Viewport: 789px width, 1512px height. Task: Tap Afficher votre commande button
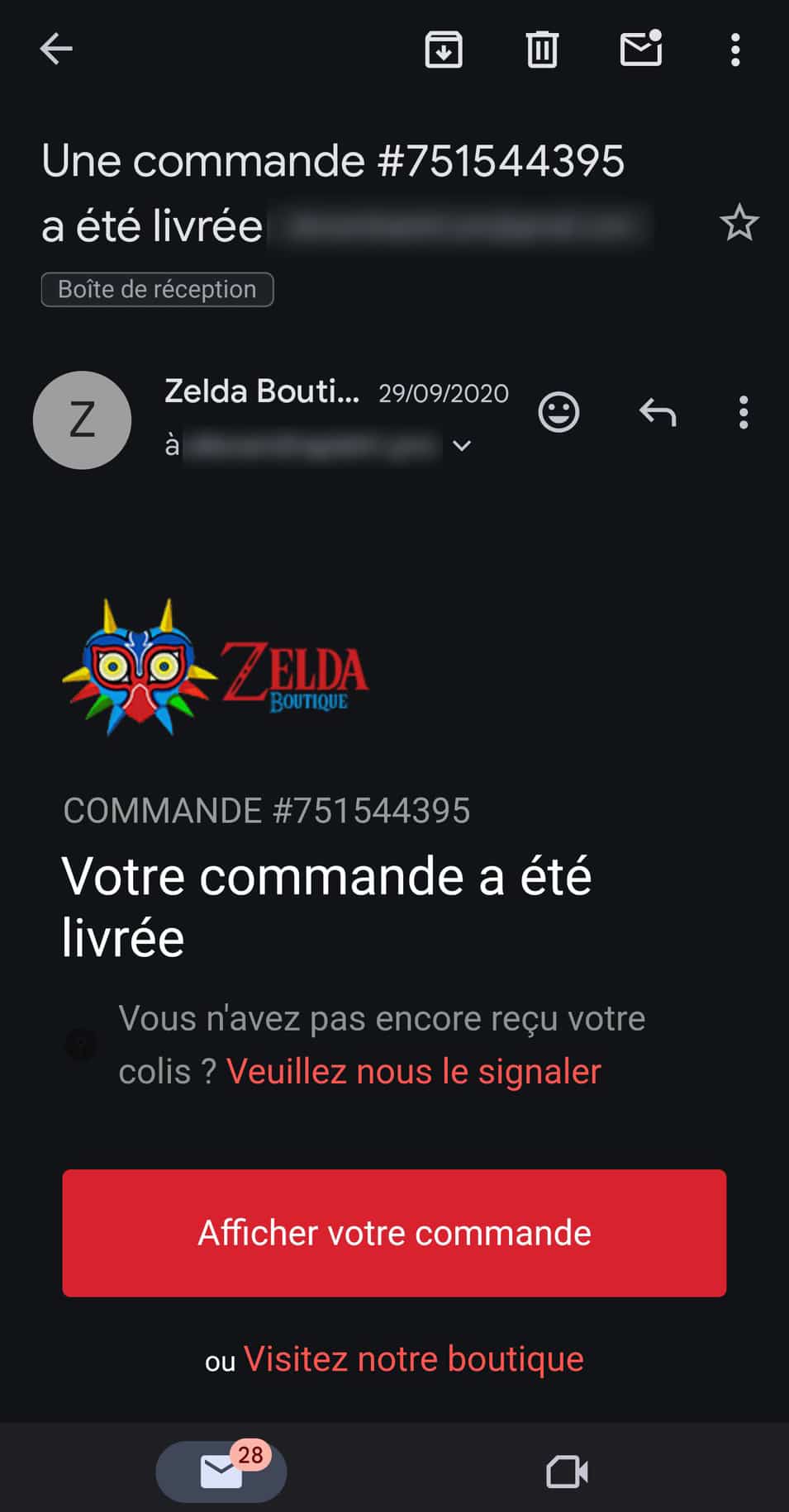click(x=394, y=1233)
